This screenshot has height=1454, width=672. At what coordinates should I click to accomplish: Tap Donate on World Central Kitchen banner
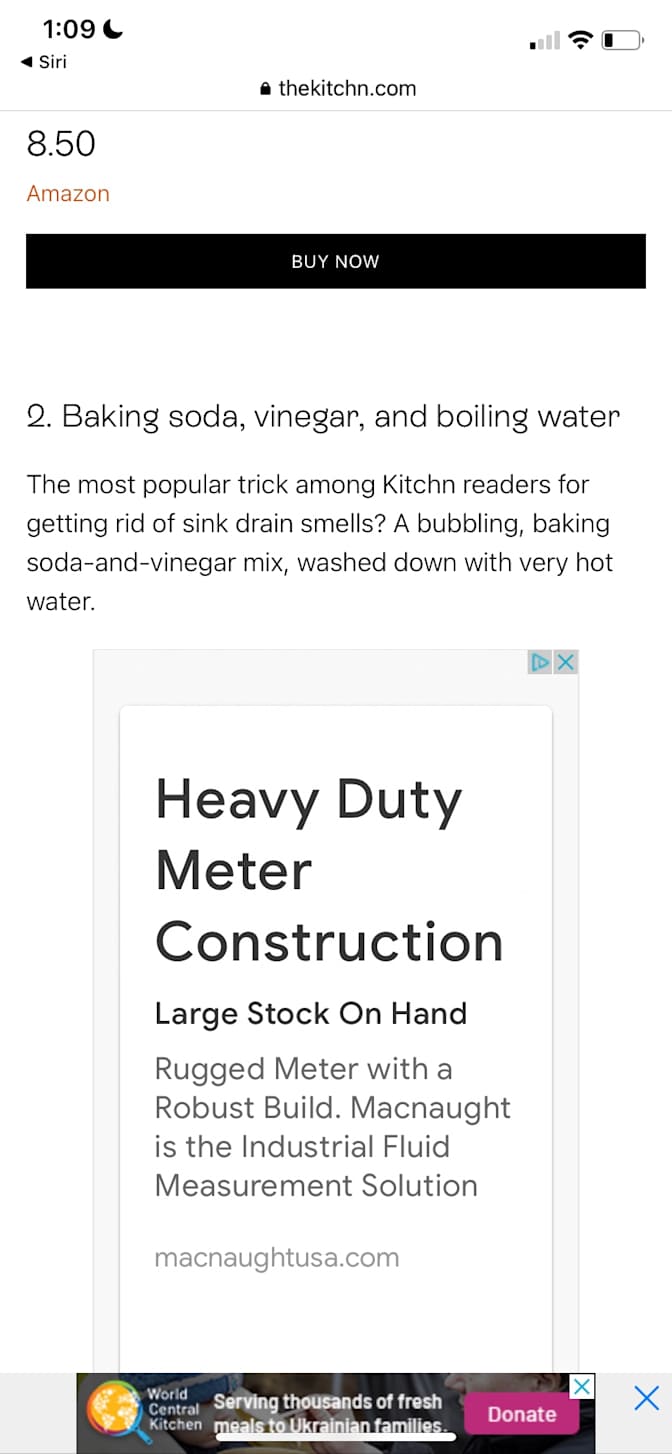[521, 1414]
